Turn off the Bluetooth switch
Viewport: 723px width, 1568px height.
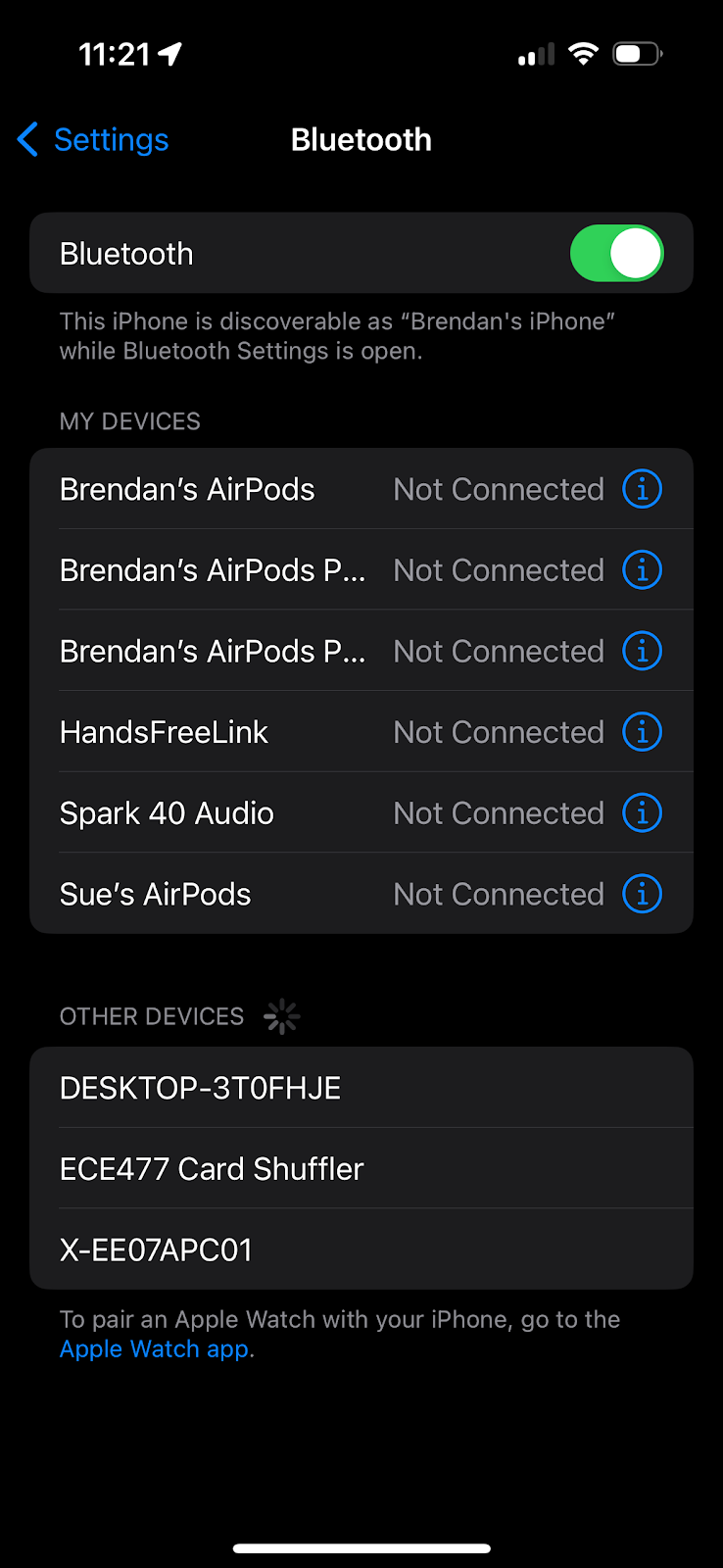pyautogui.click(x=616, y=254)
